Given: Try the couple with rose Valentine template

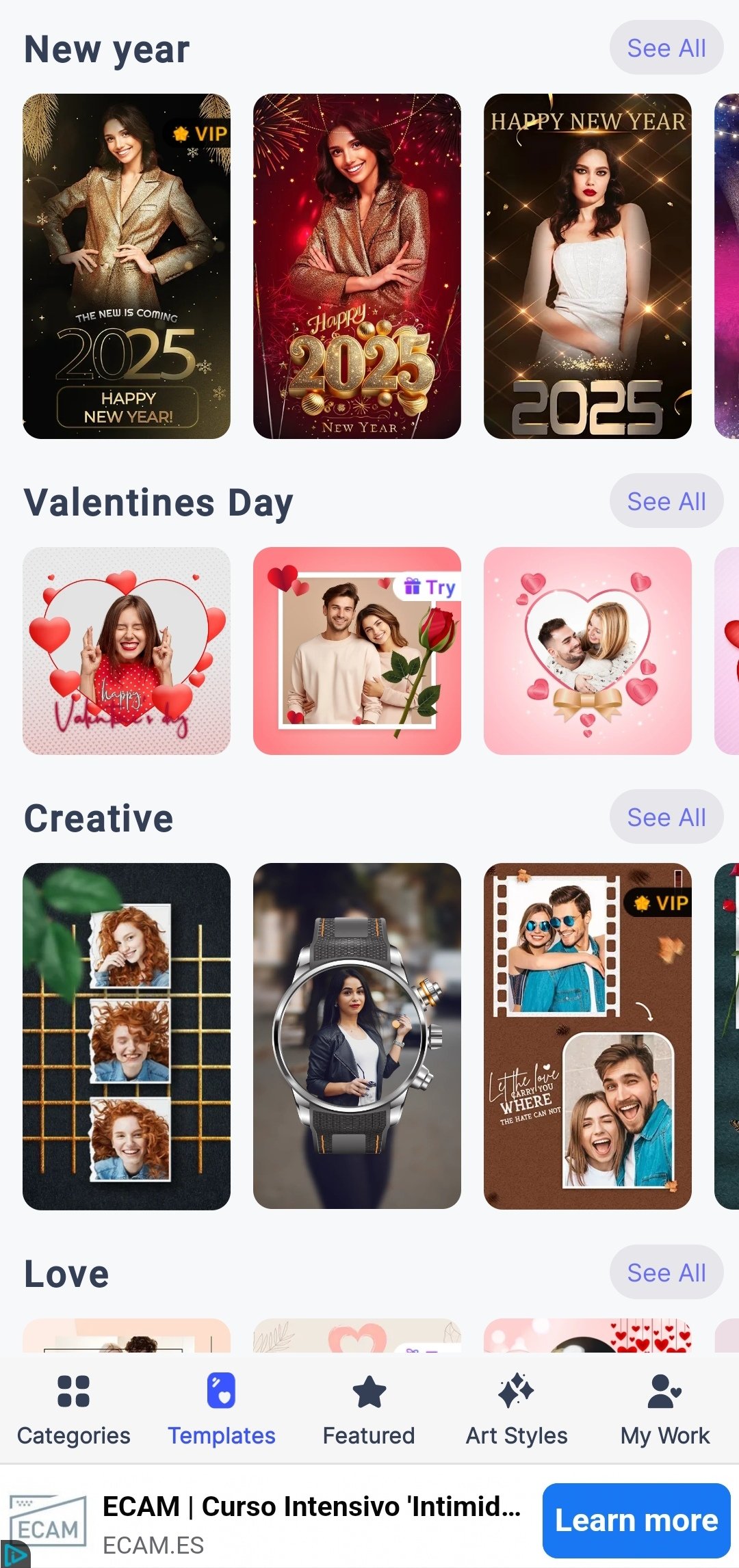Looking at the screenshot, I should pyautogui.click(x=356, y=650).
